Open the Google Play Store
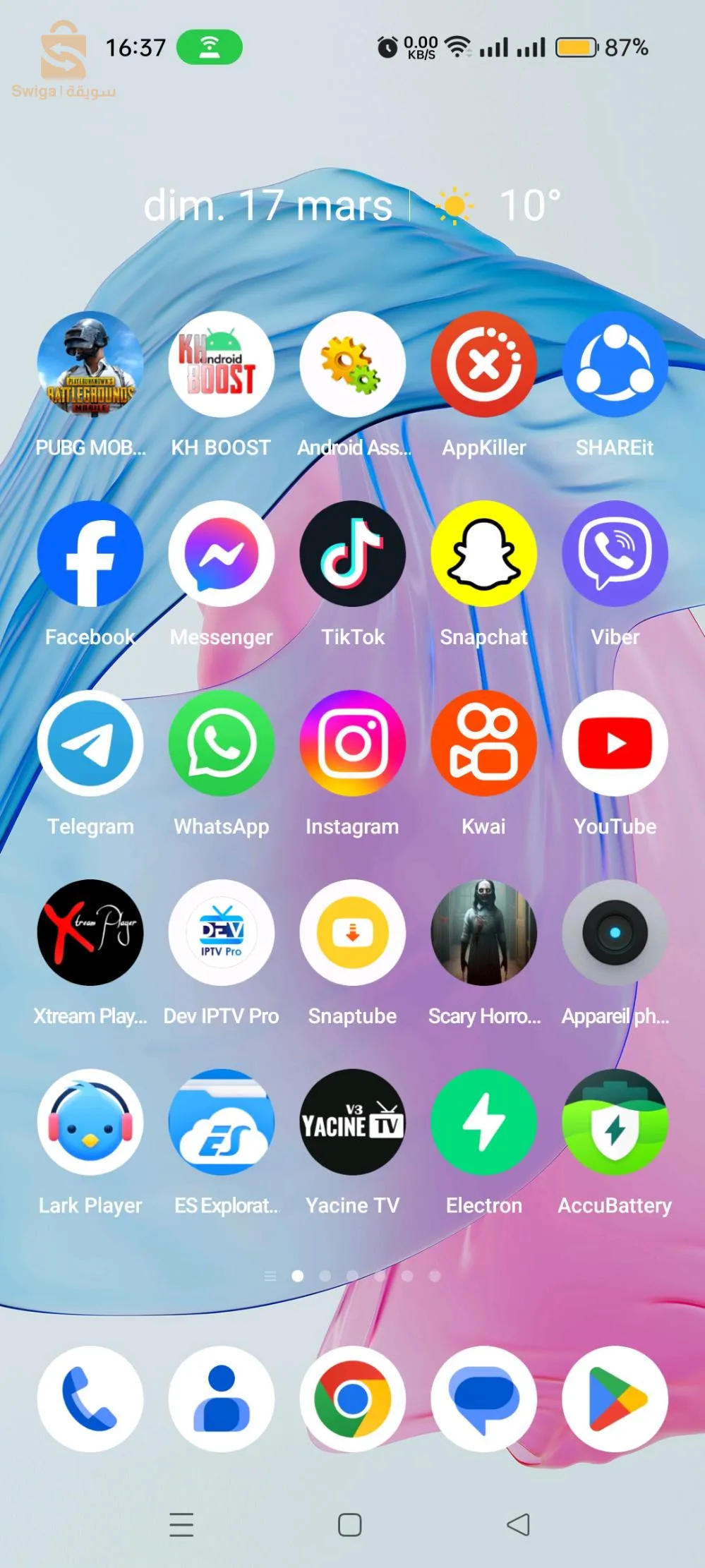Screen dimensions: 705x1568 click(x=615, y=1399)
